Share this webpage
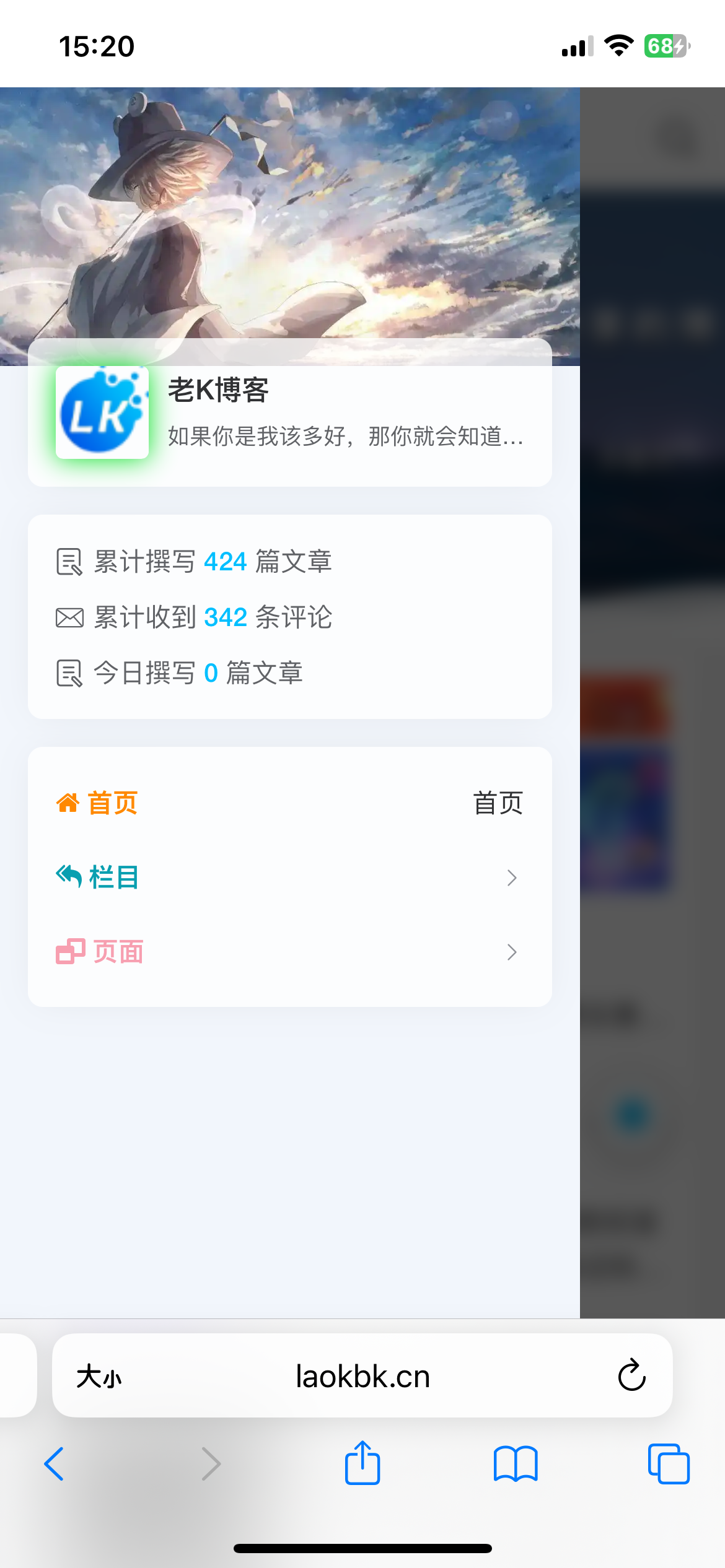725x1568 pixels. pos(362,1464)
